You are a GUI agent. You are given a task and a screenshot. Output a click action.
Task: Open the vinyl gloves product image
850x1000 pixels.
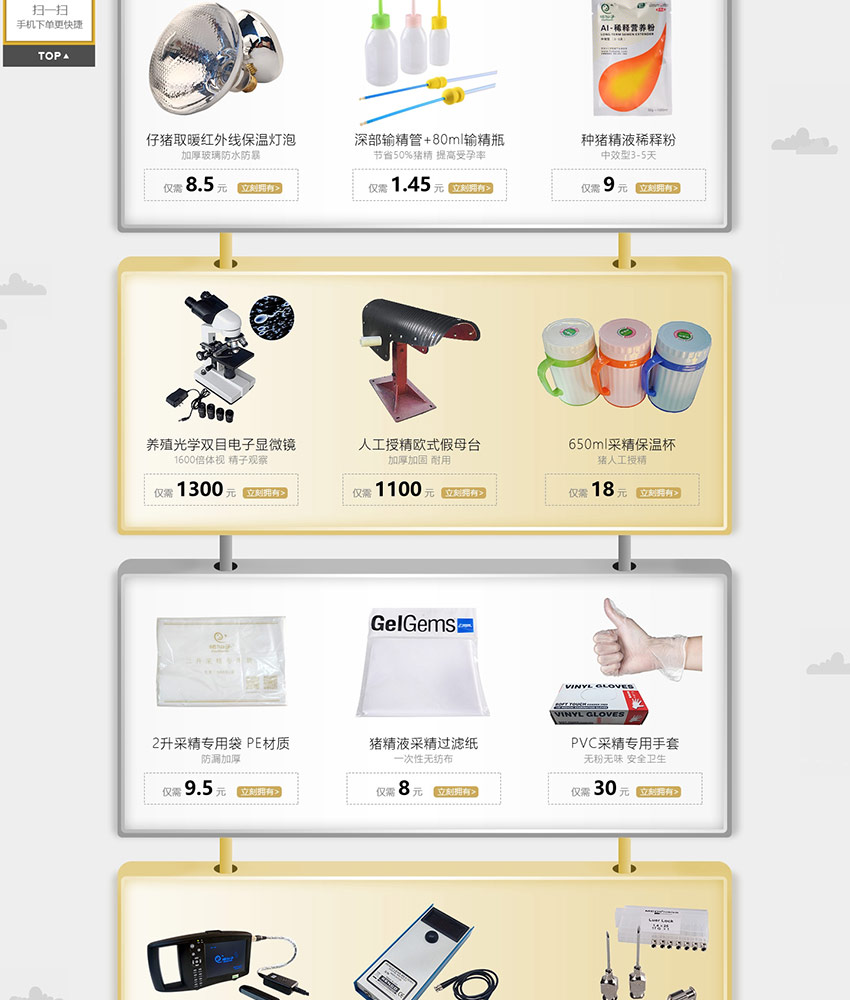pyautogui.click(x=625, y=660)
